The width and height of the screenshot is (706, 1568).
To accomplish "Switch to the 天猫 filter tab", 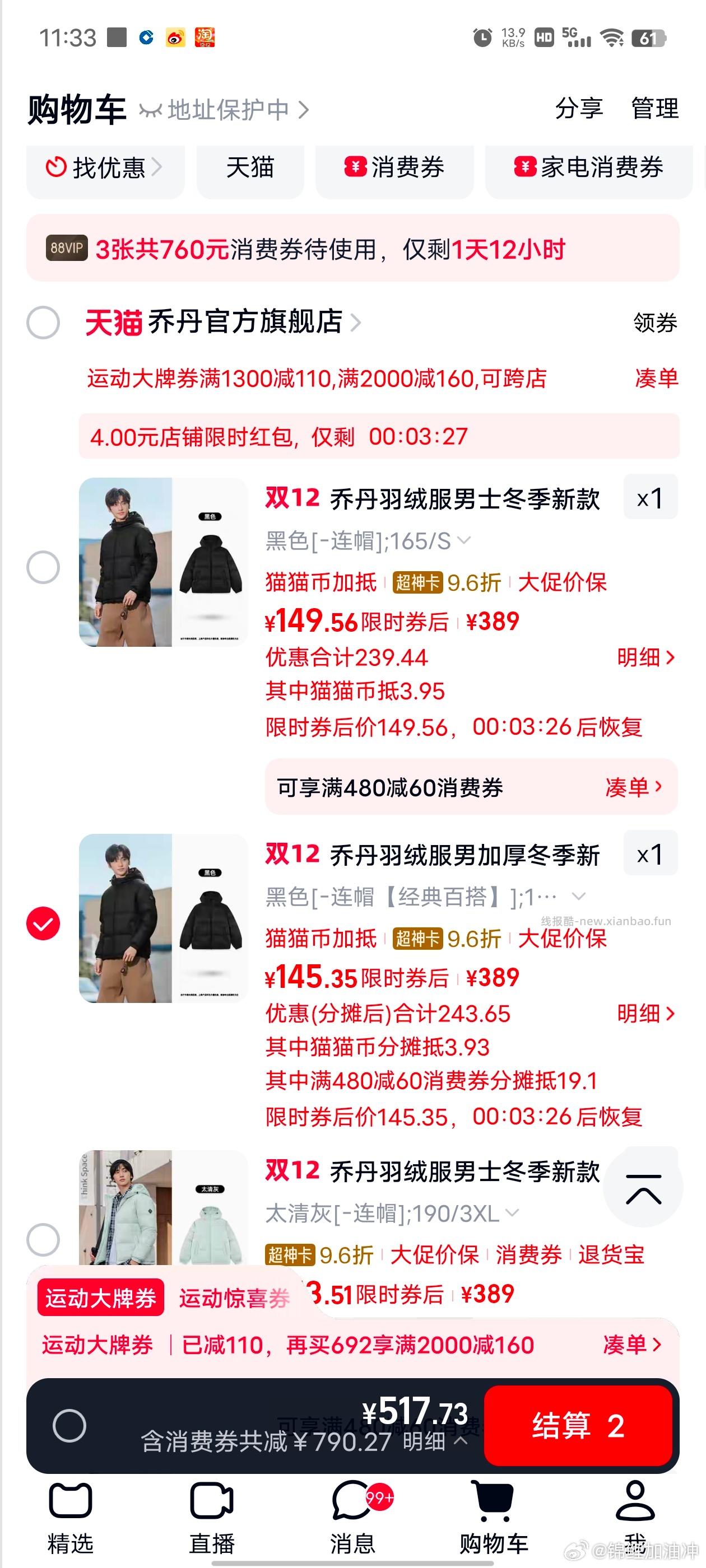I will pos(249,170).
